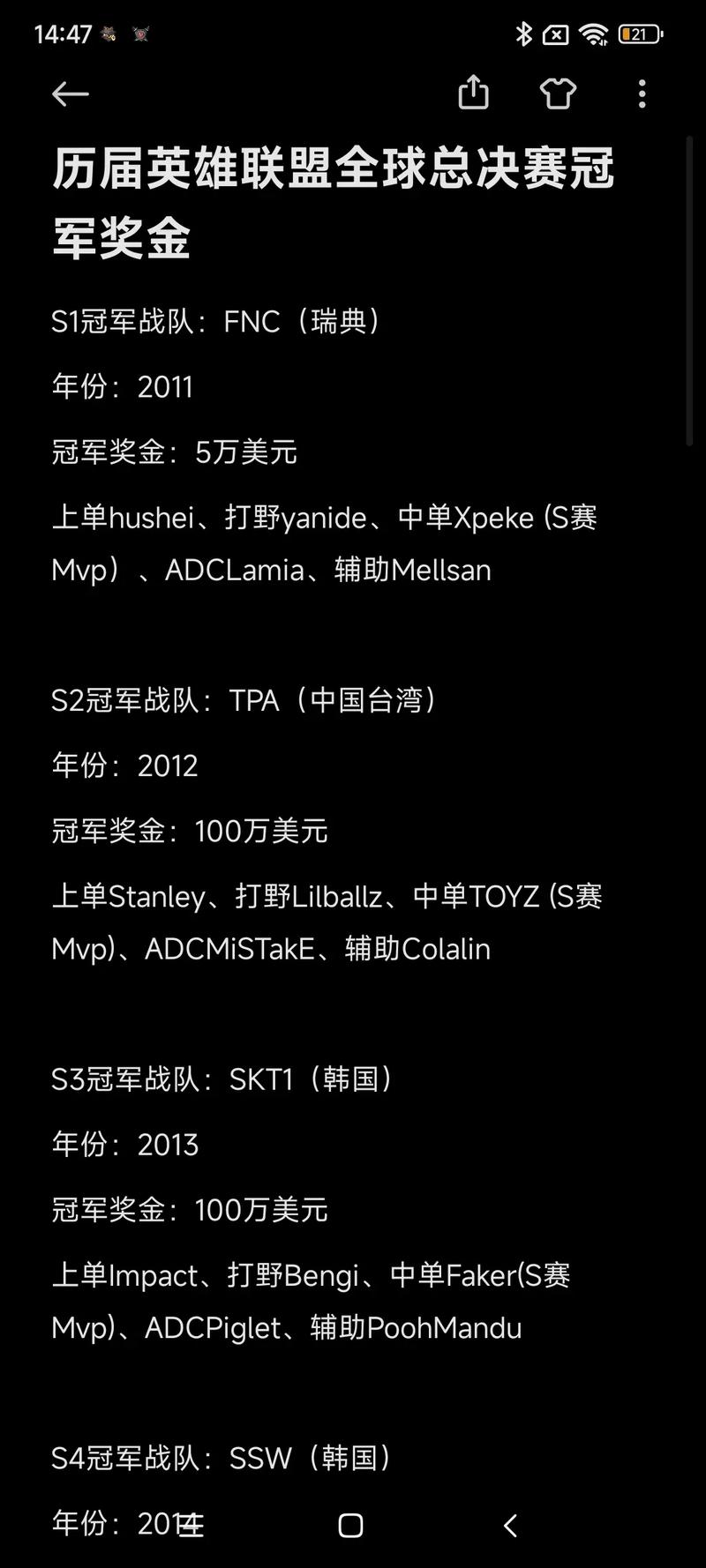The width and height of the screenshot is (706, 1568).
Task: Tap the Bluetooth status icon
Action: 524,33
